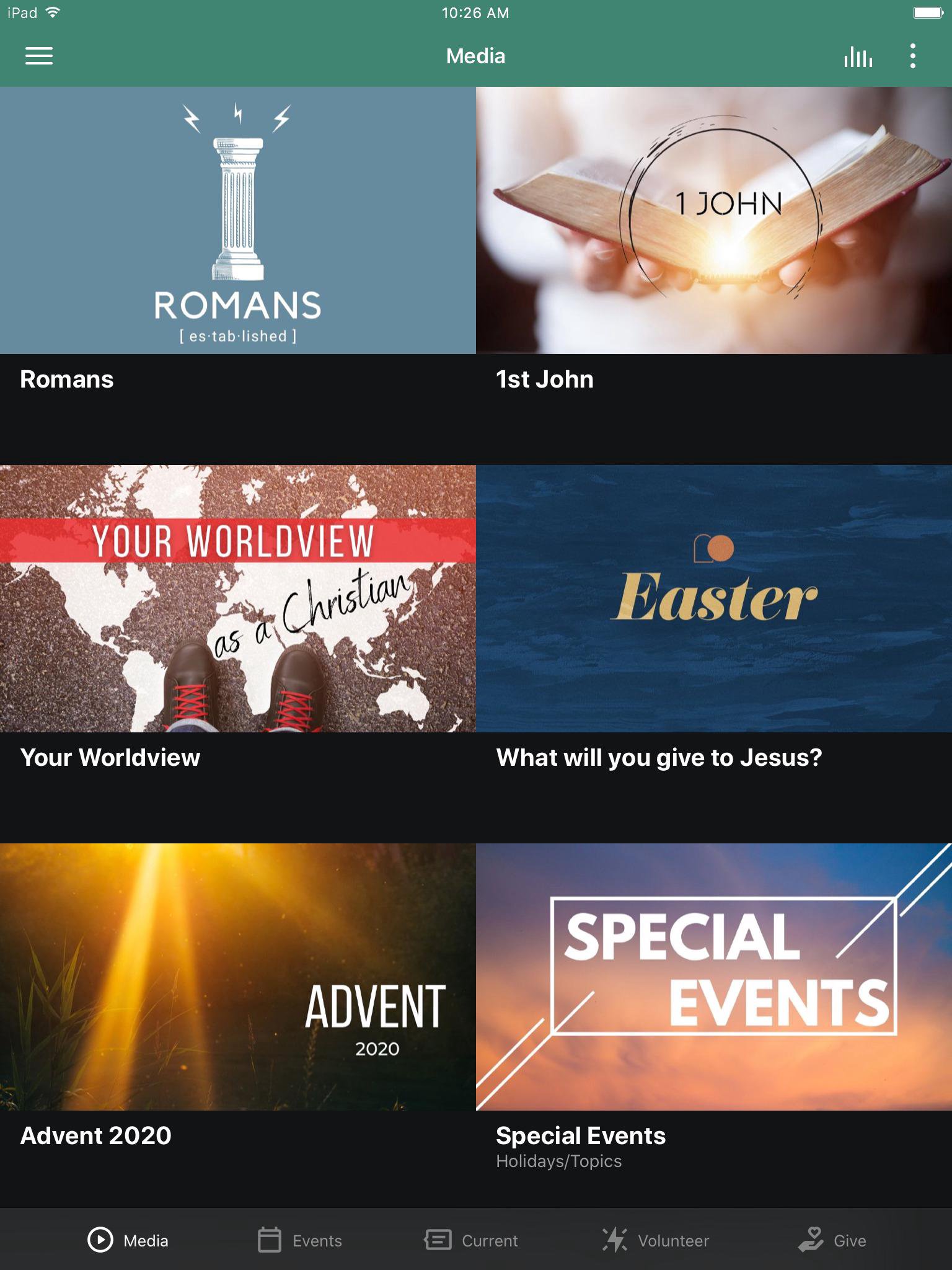Open the hamburger drawer menu
Image resolution: width=952 pixels, height=1270 pixels.
tap(38, 56)
